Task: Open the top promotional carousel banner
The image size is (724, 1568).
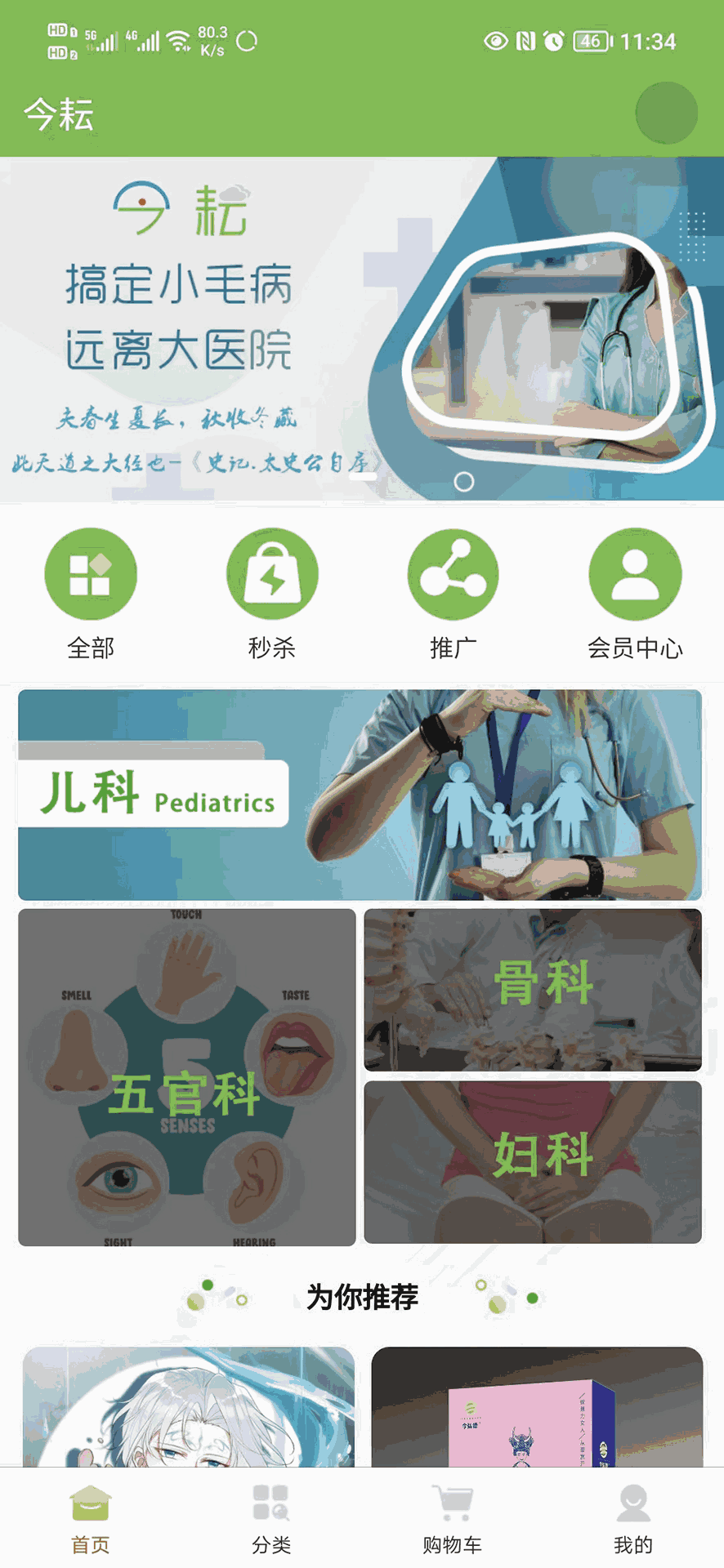Action: point(362,328)
